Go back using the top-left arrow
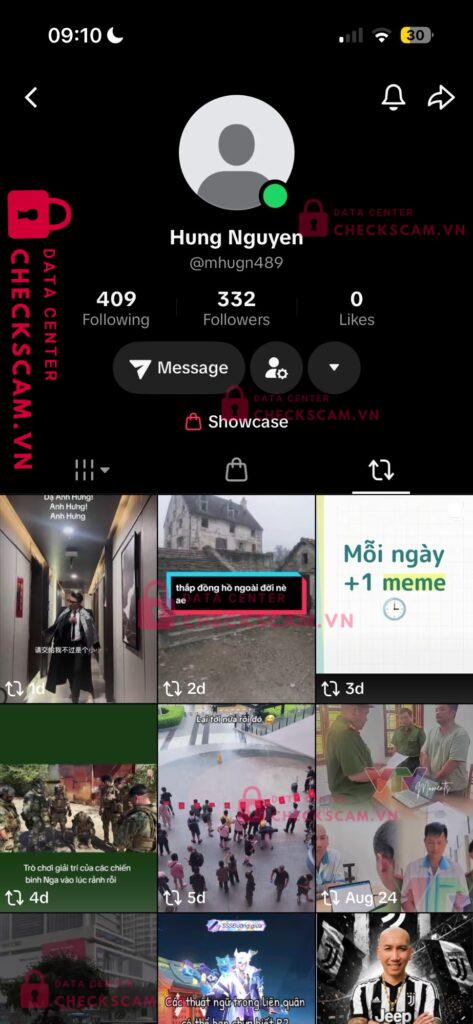473x1024 pixels. 31,98
